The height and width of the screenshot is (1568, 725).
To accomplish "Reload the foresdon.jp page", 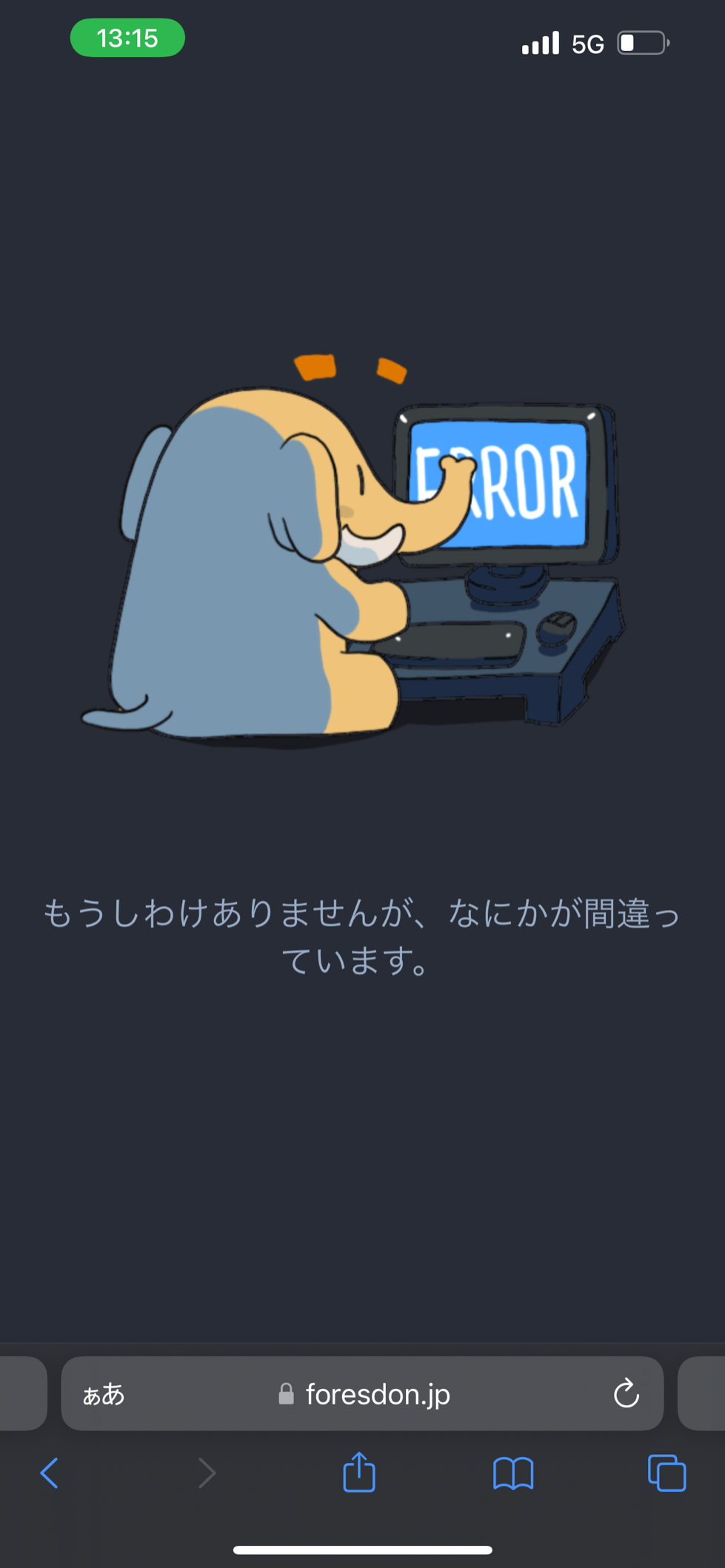I will [x=627, y=1393].
